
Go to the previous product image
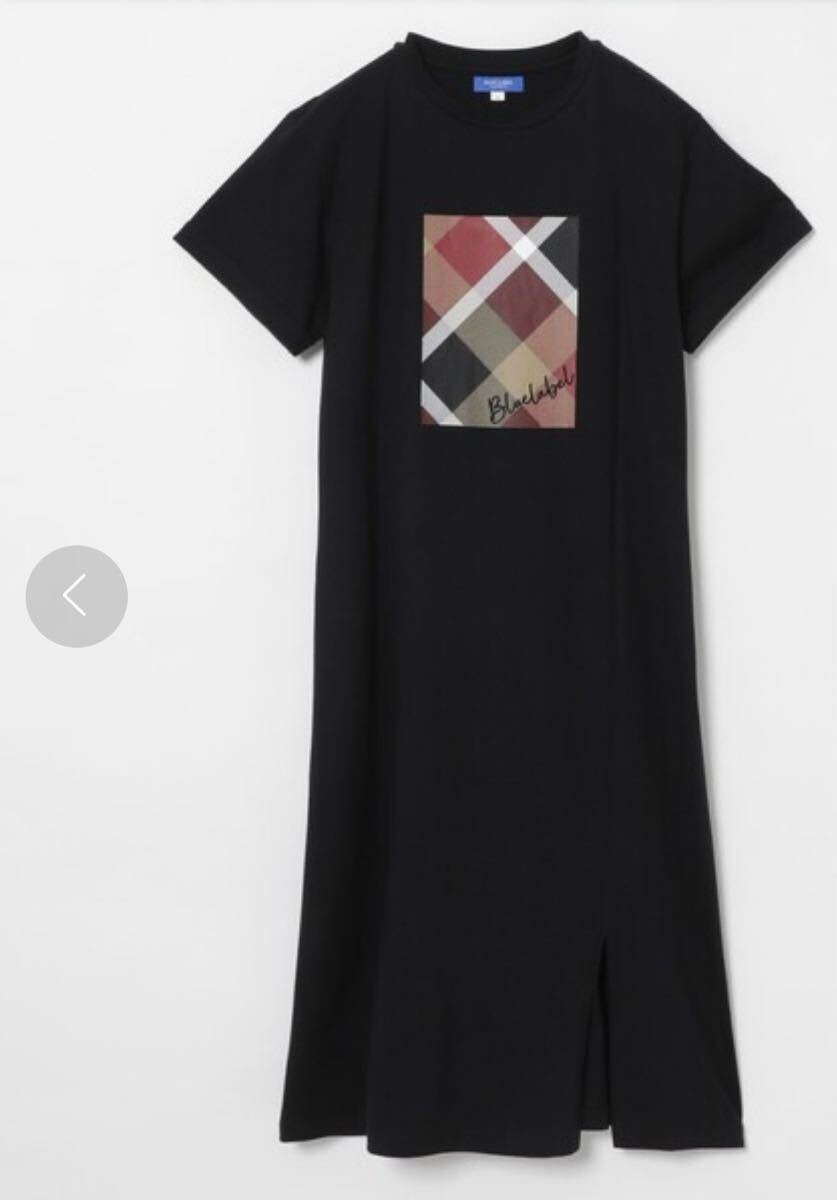click(76, 596)
